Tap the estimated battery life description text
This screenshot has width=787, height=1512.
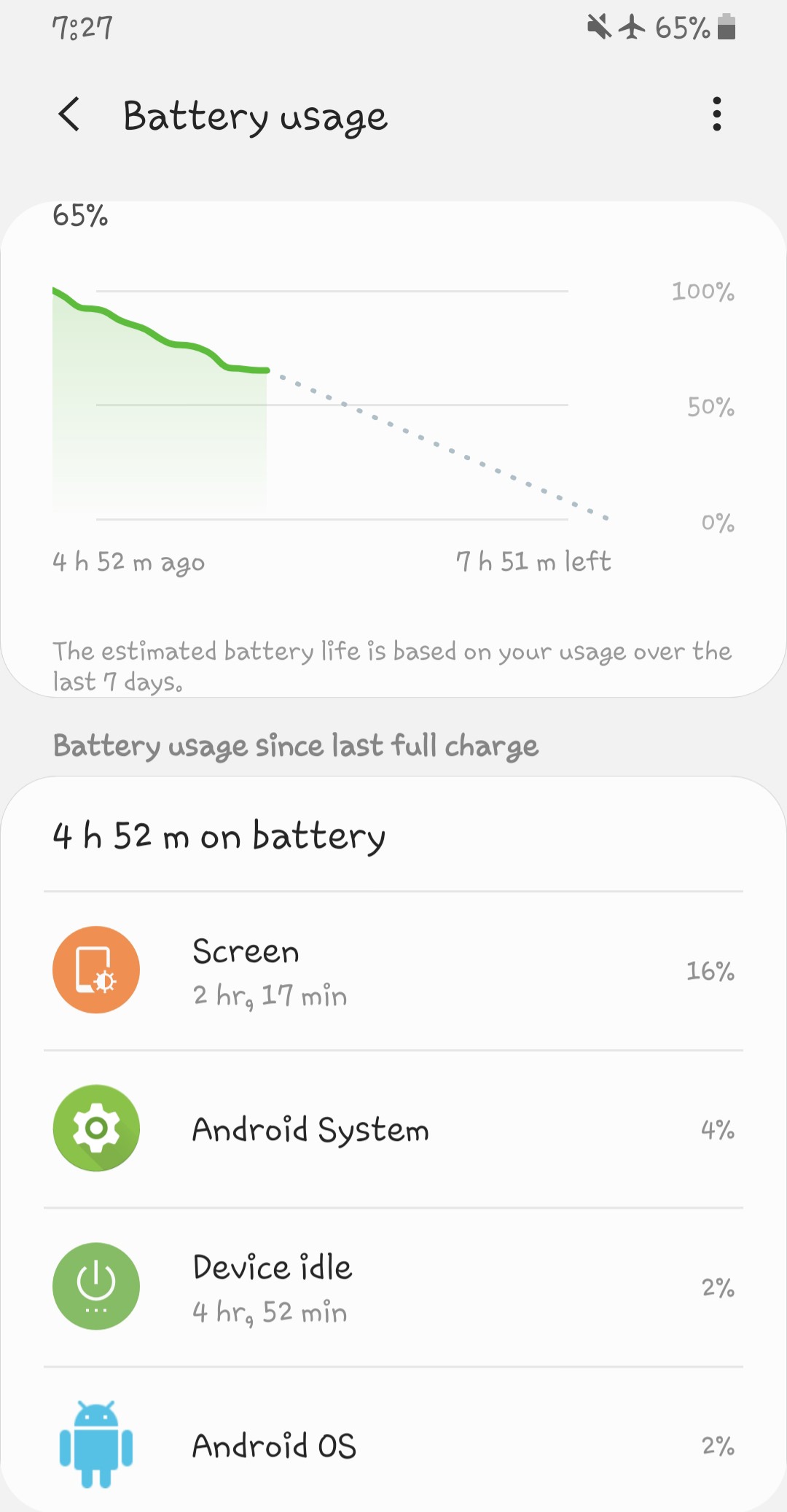(392, 666)
